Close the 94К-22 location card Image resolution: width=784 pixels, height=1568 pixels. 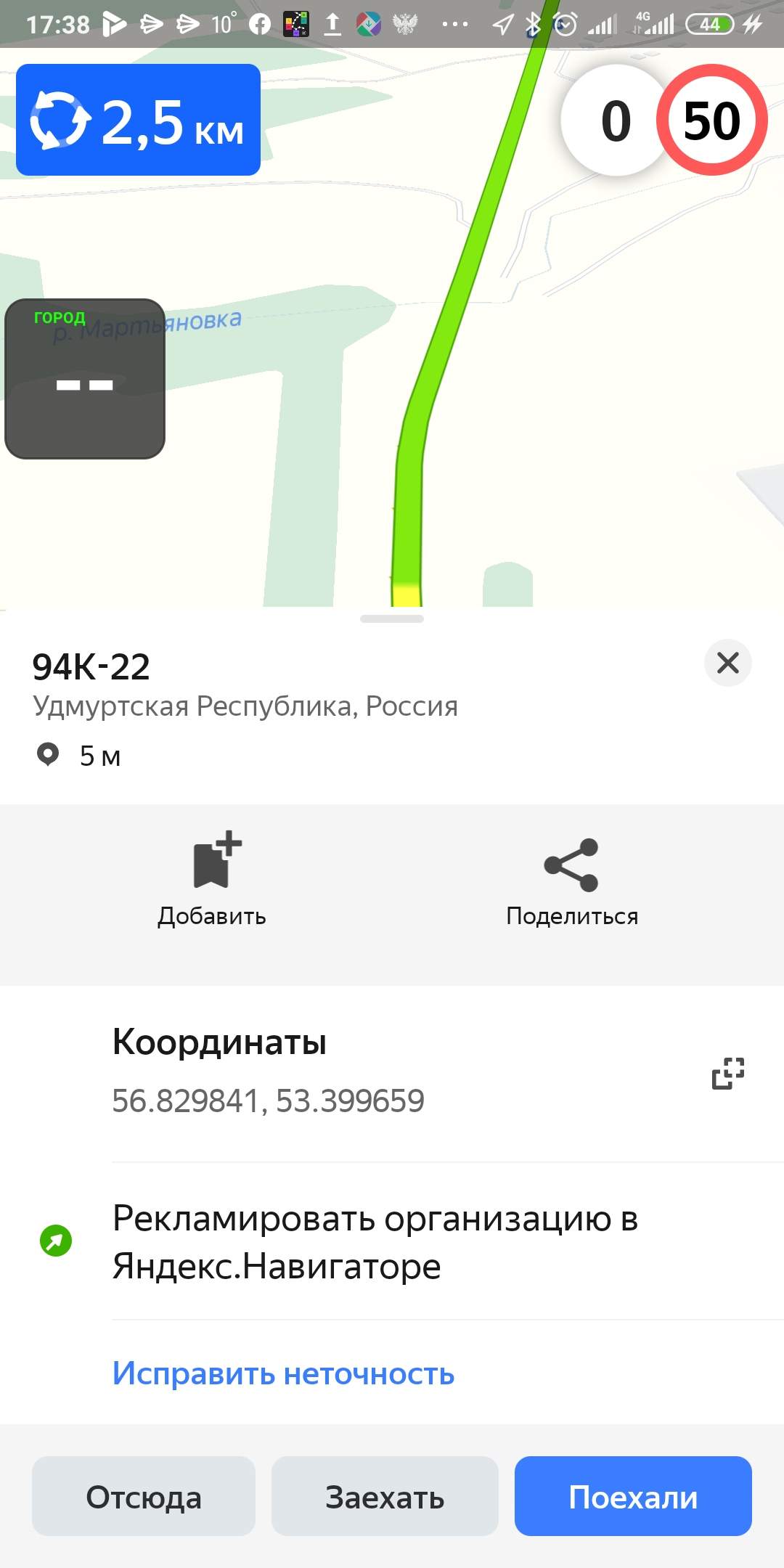(x=727, y=663)
